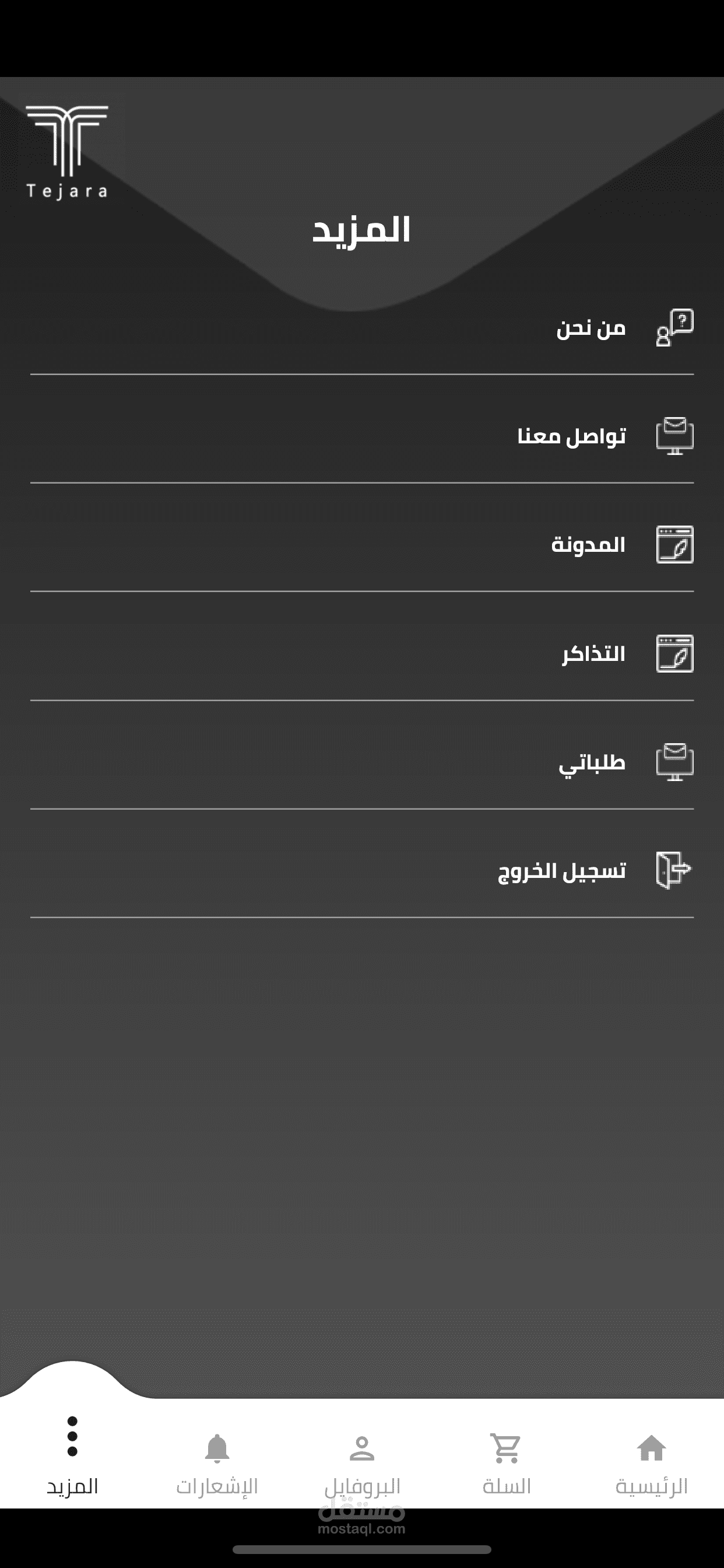Open التذاكر (Tickets) row

tap(362, 654)
